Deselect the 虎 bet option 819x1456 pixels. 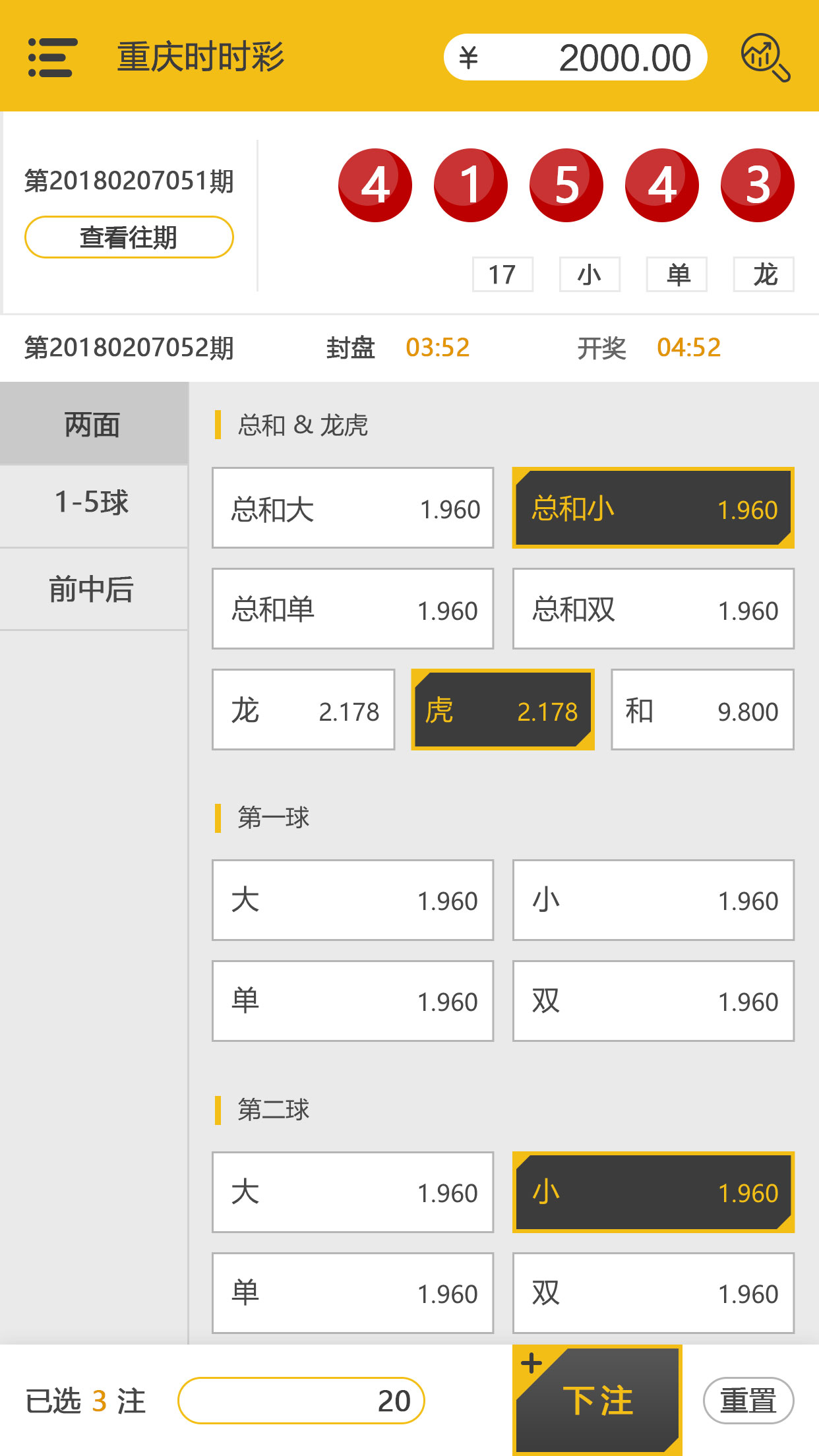pyautogui.click(x=502, y=710)
